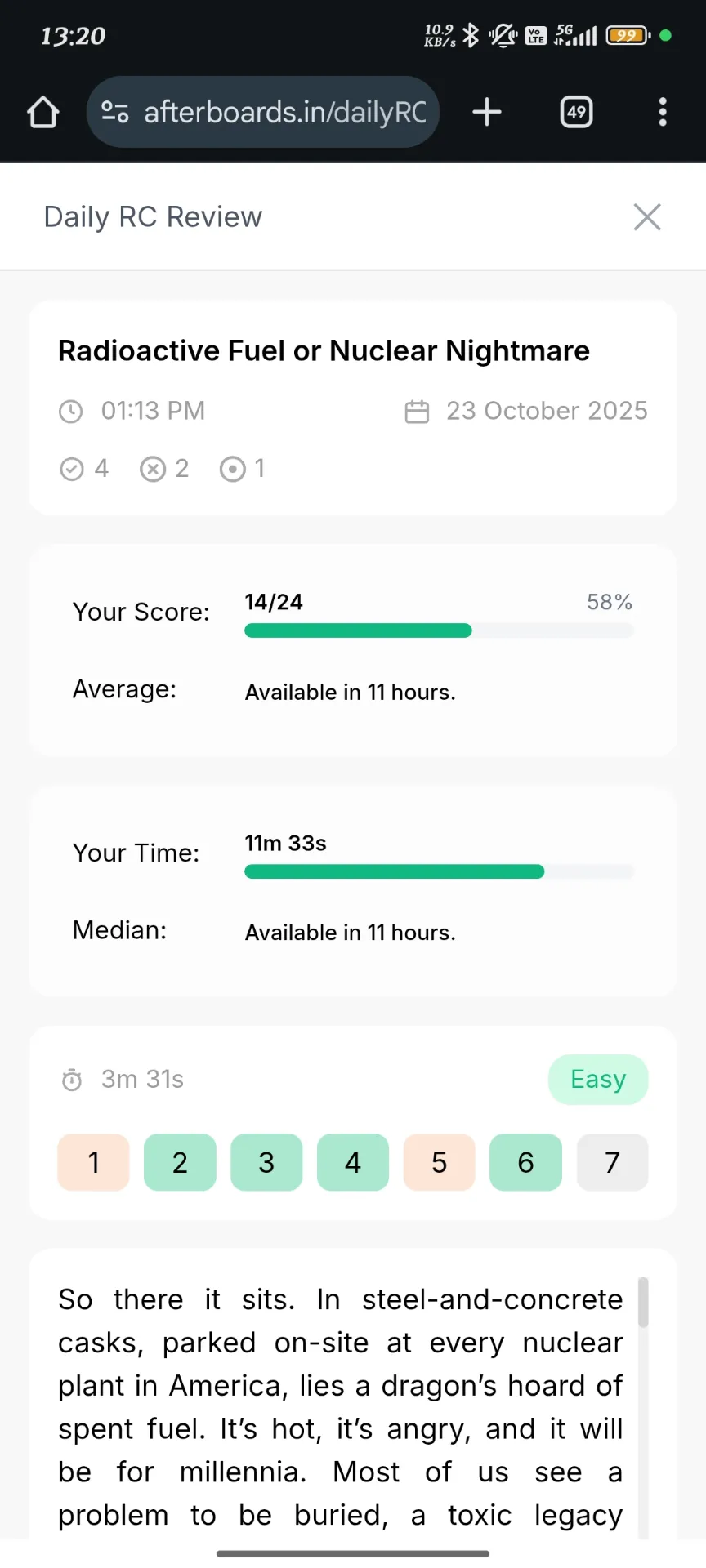Tap the afterboards.in address bar
706x1568 pixels.
(263, 112)
